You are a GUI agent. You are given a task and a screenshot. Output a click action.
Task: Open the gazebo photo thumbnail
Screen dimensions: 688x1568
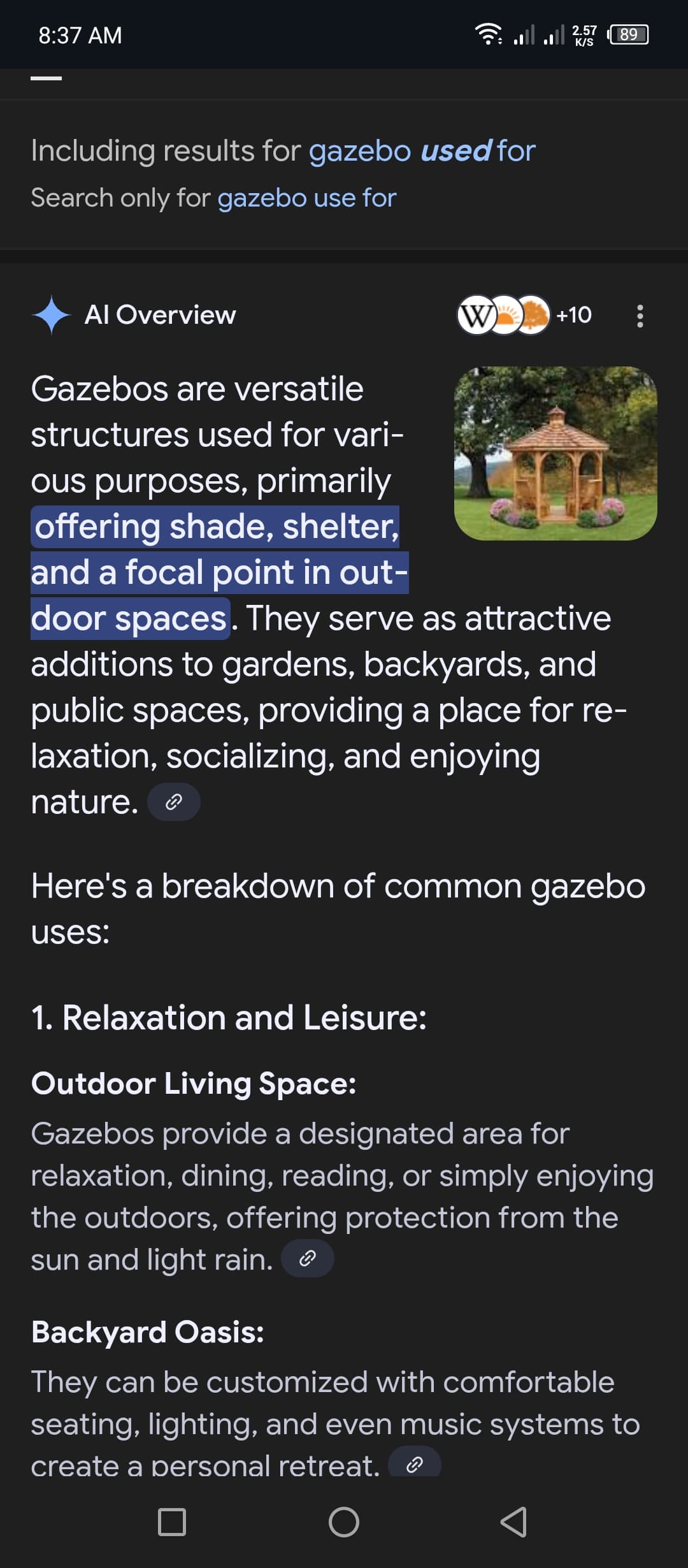tap(555, 453)
